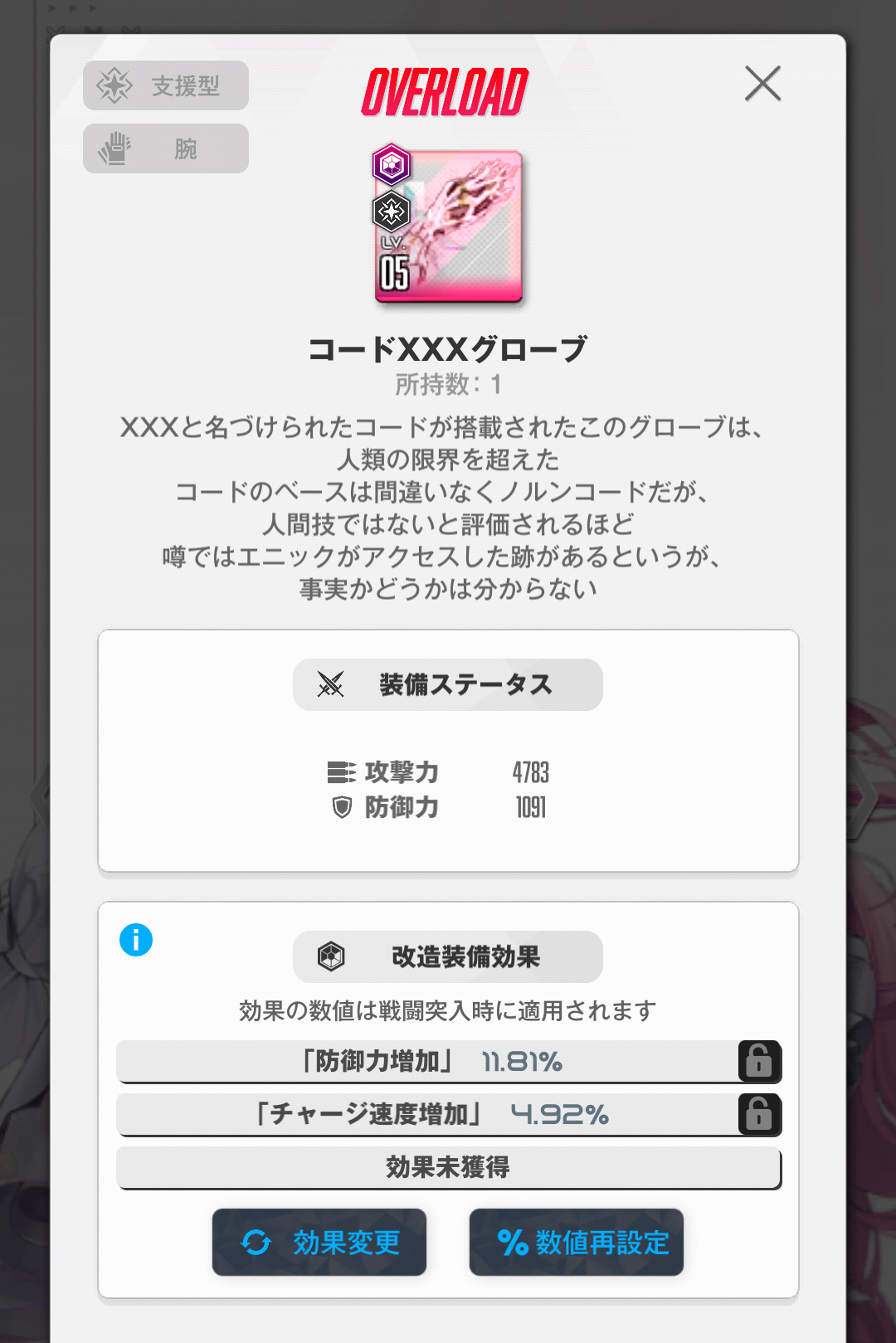Close the OVERLOAD equipment dialog
The image size is (896, 1343).
(762, 84)
